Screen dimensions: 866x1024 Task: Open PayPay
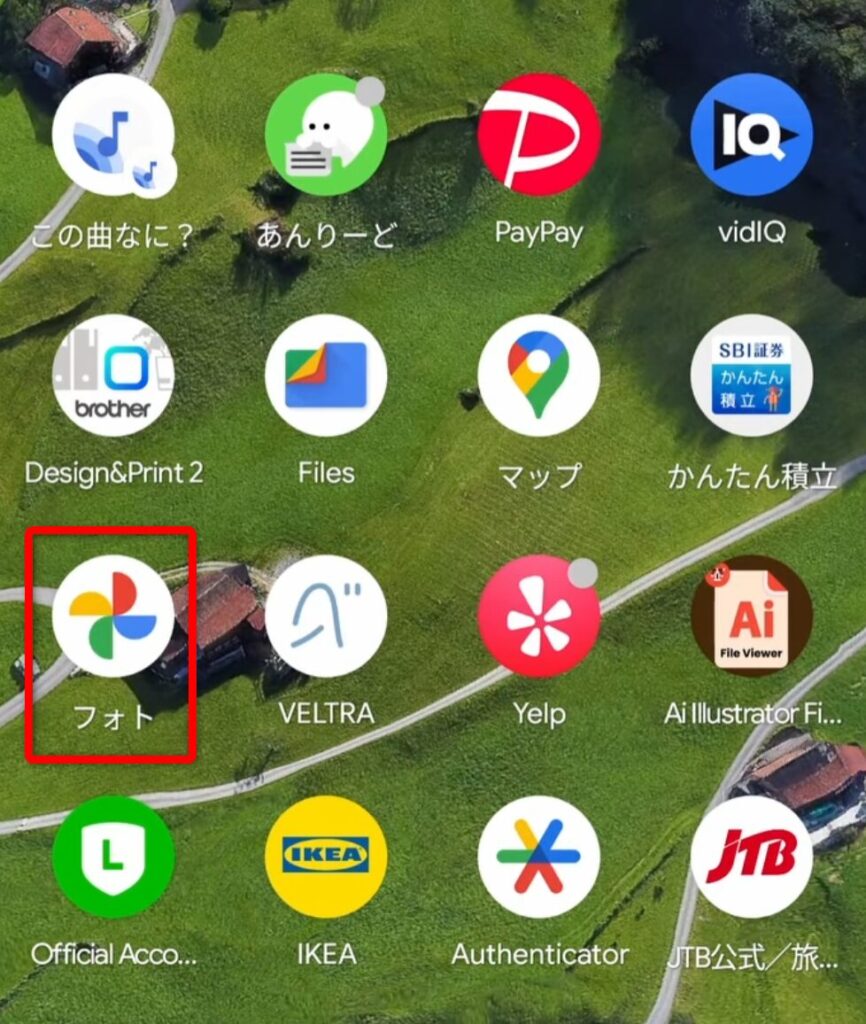(x=539, y=135)
